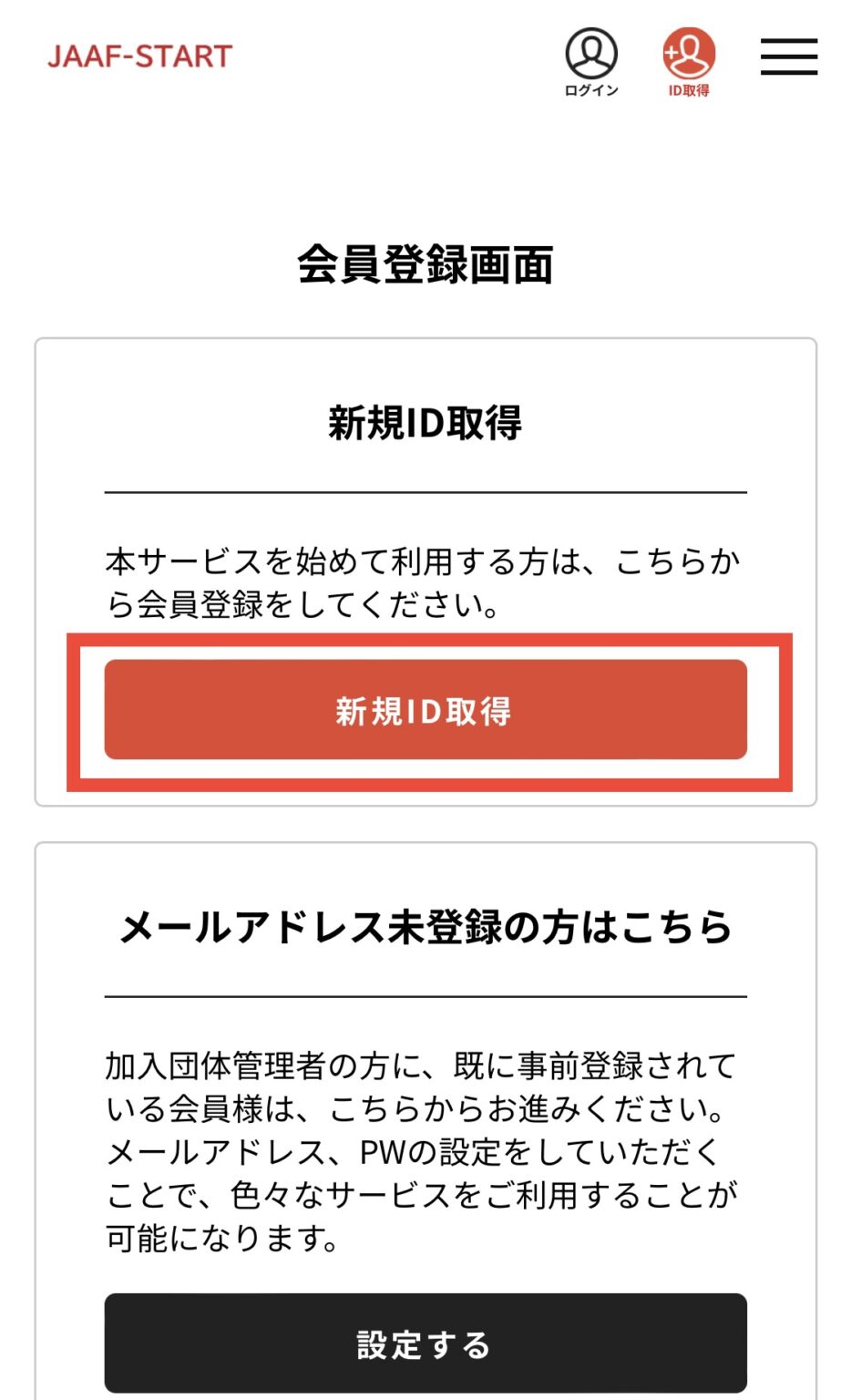Start registration with the highlighted 新規ID取得 button

[x=425, y=711]
